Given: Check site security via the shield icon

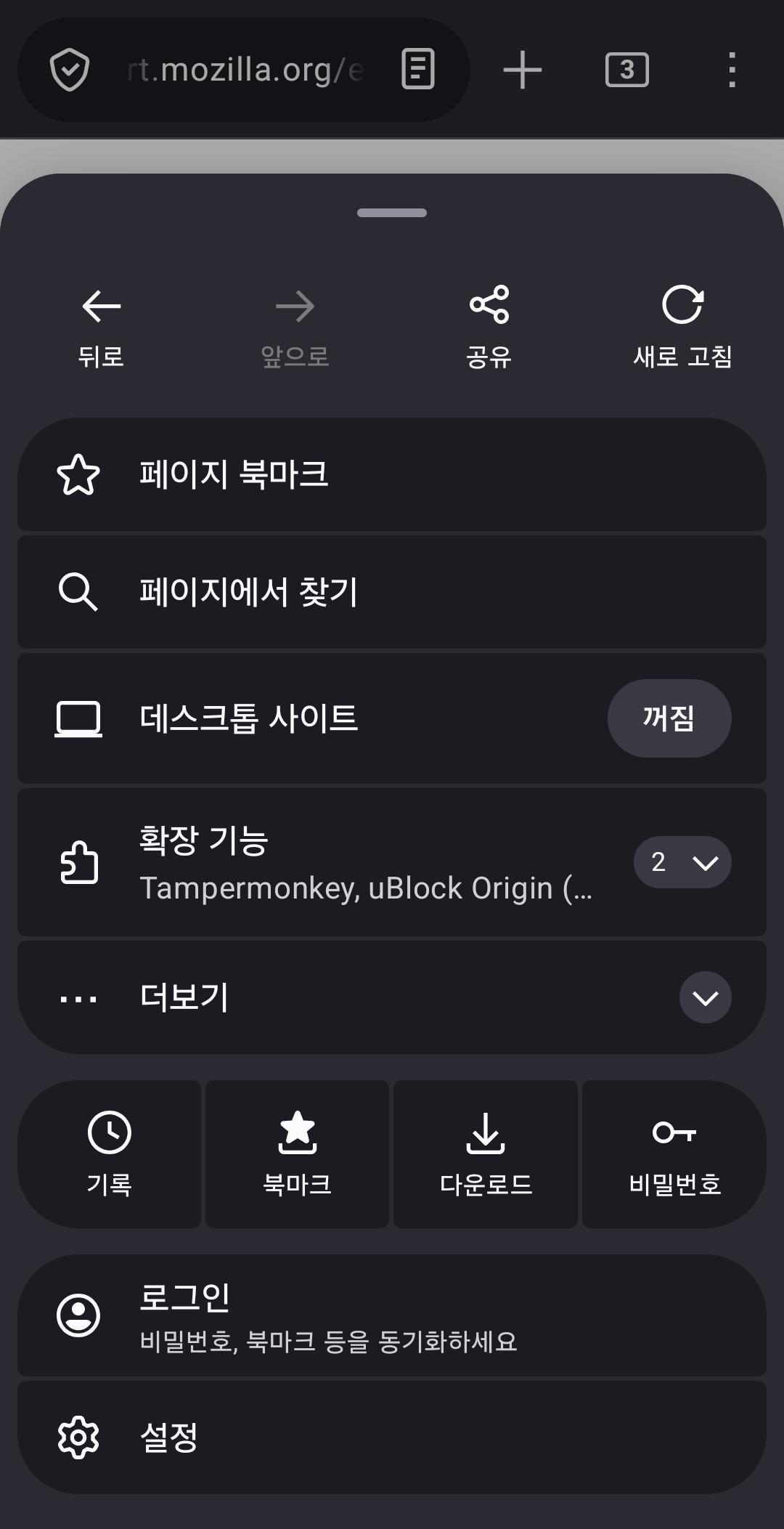Looking at the screenshot, I should click(x=70, y=70).
